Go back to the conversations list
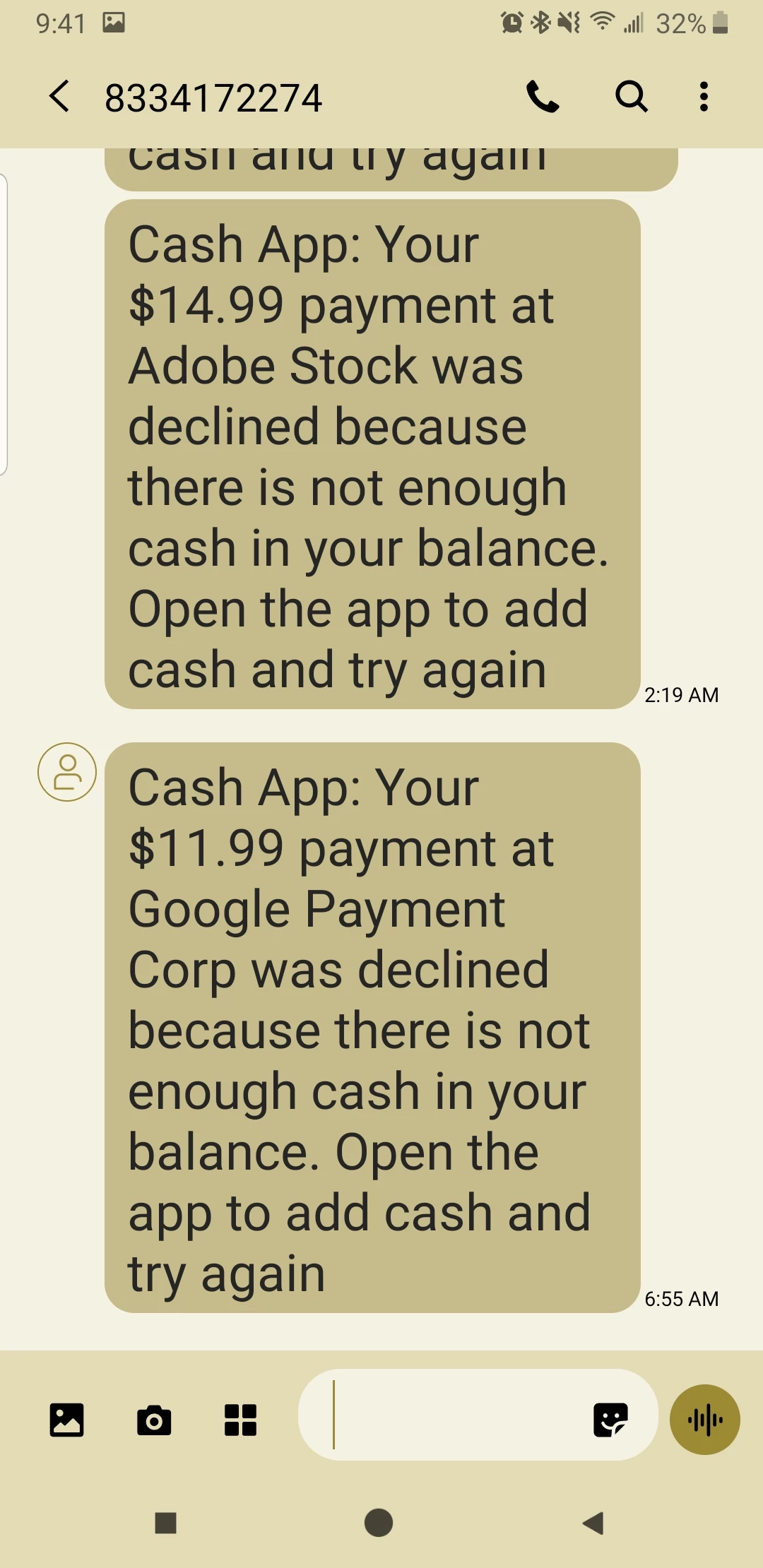The image size is (763, 1568). point(60,97)
